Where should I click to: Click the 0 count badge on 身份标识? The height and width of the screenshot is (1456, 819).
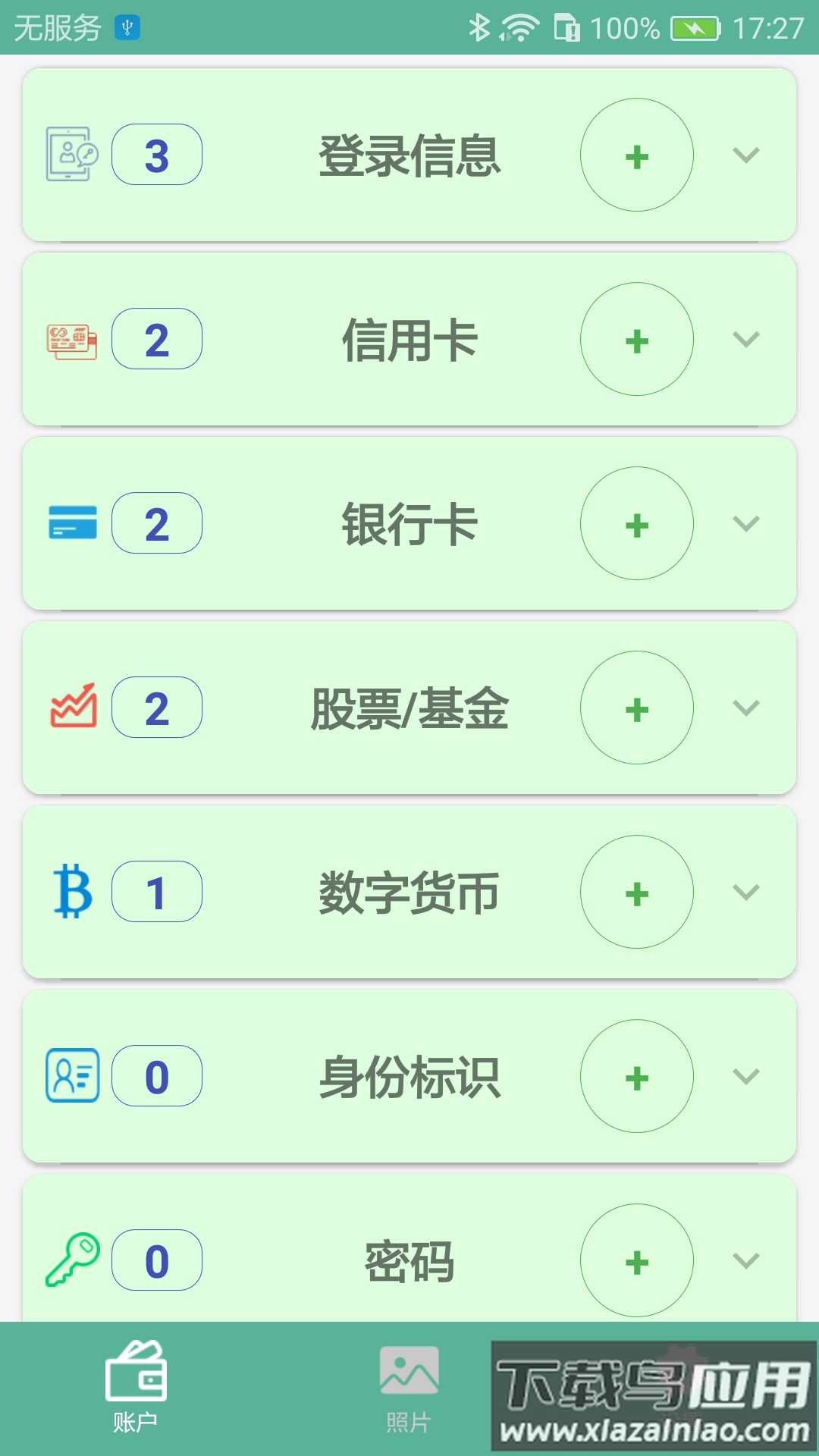[x=157, y=1075]
